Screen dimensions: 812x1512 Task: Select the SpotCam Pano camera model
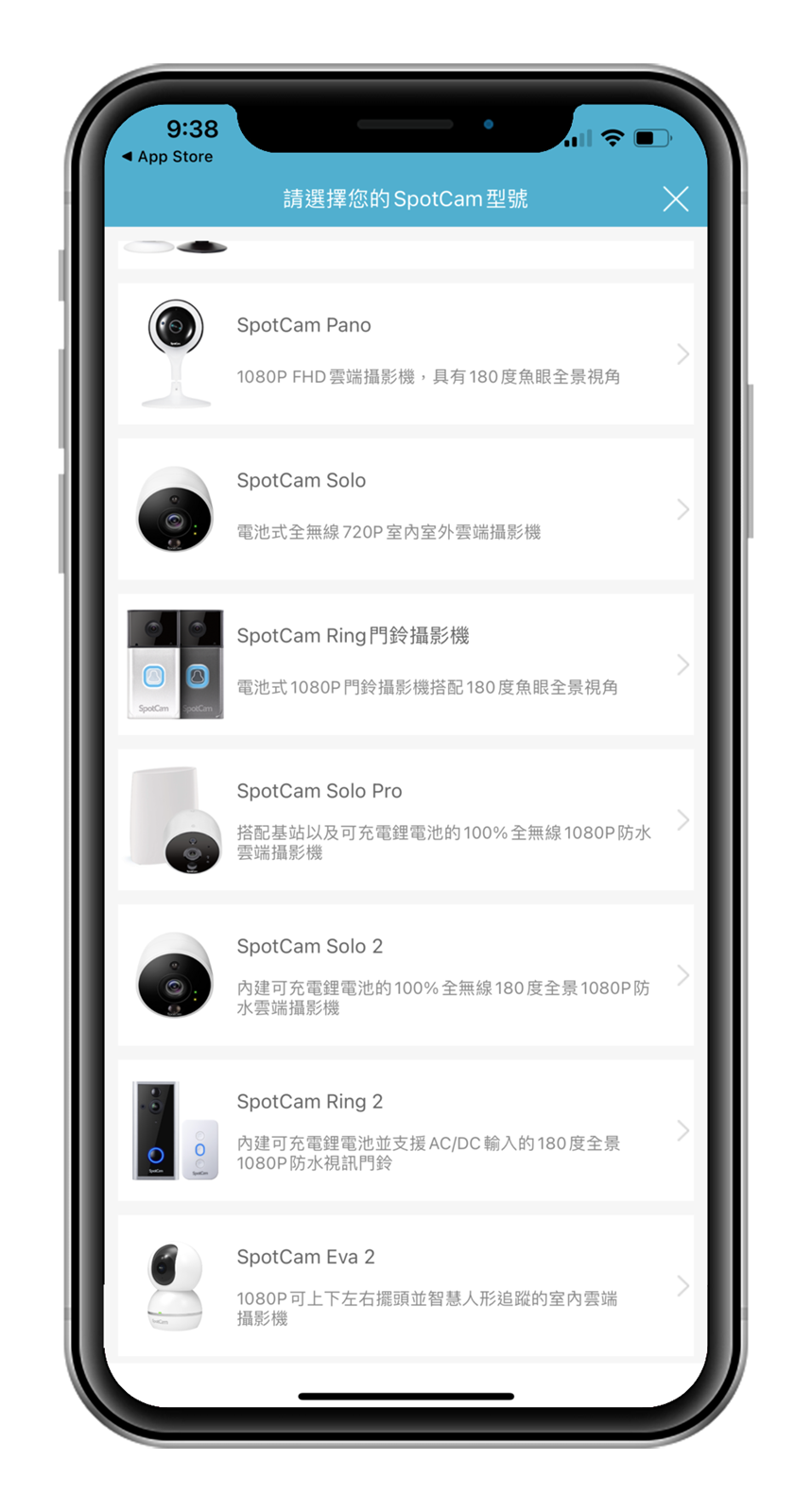tap(406, 353)
